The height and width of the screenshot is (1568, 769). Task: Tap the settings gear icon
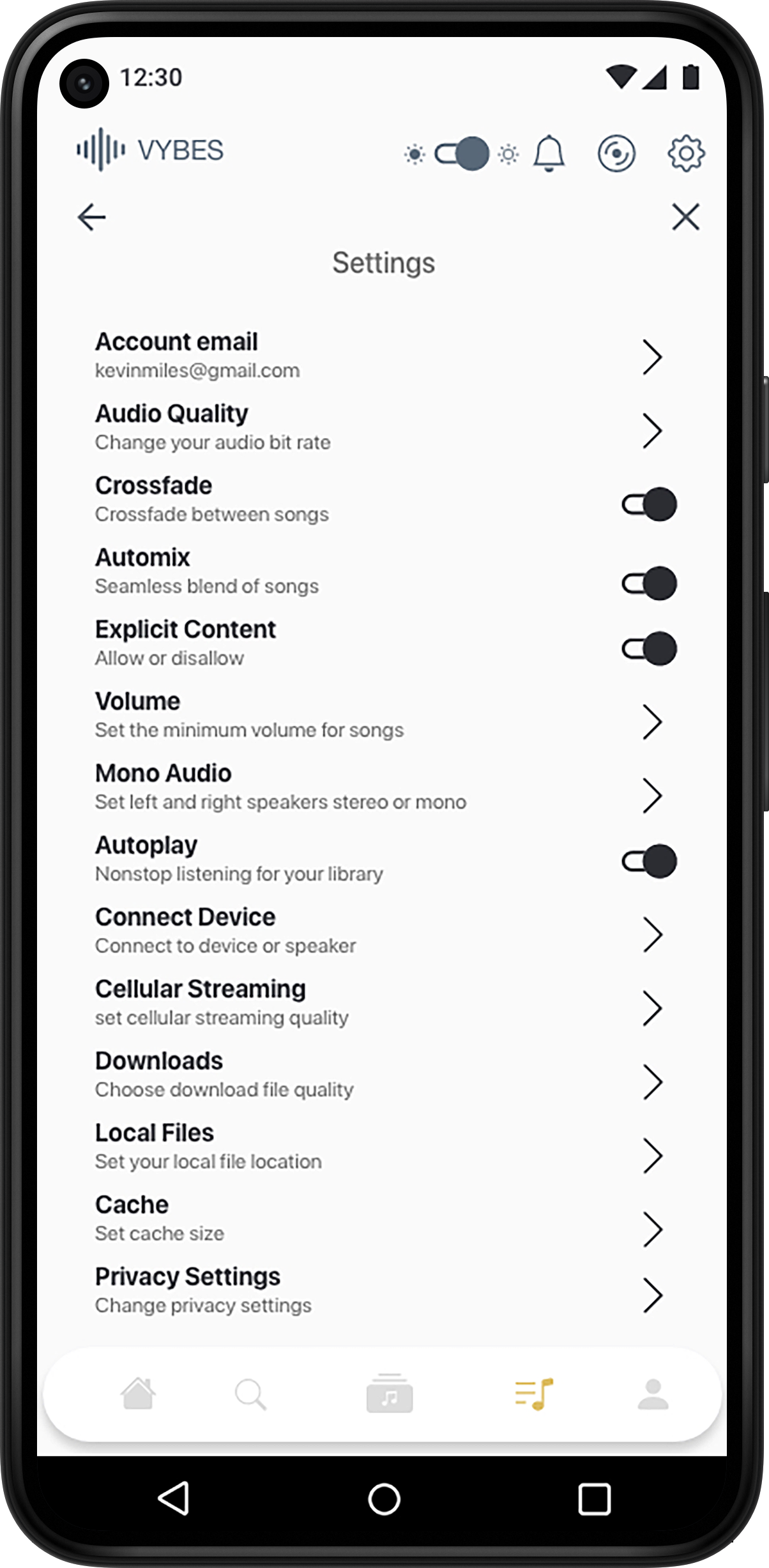click(685, 154)
